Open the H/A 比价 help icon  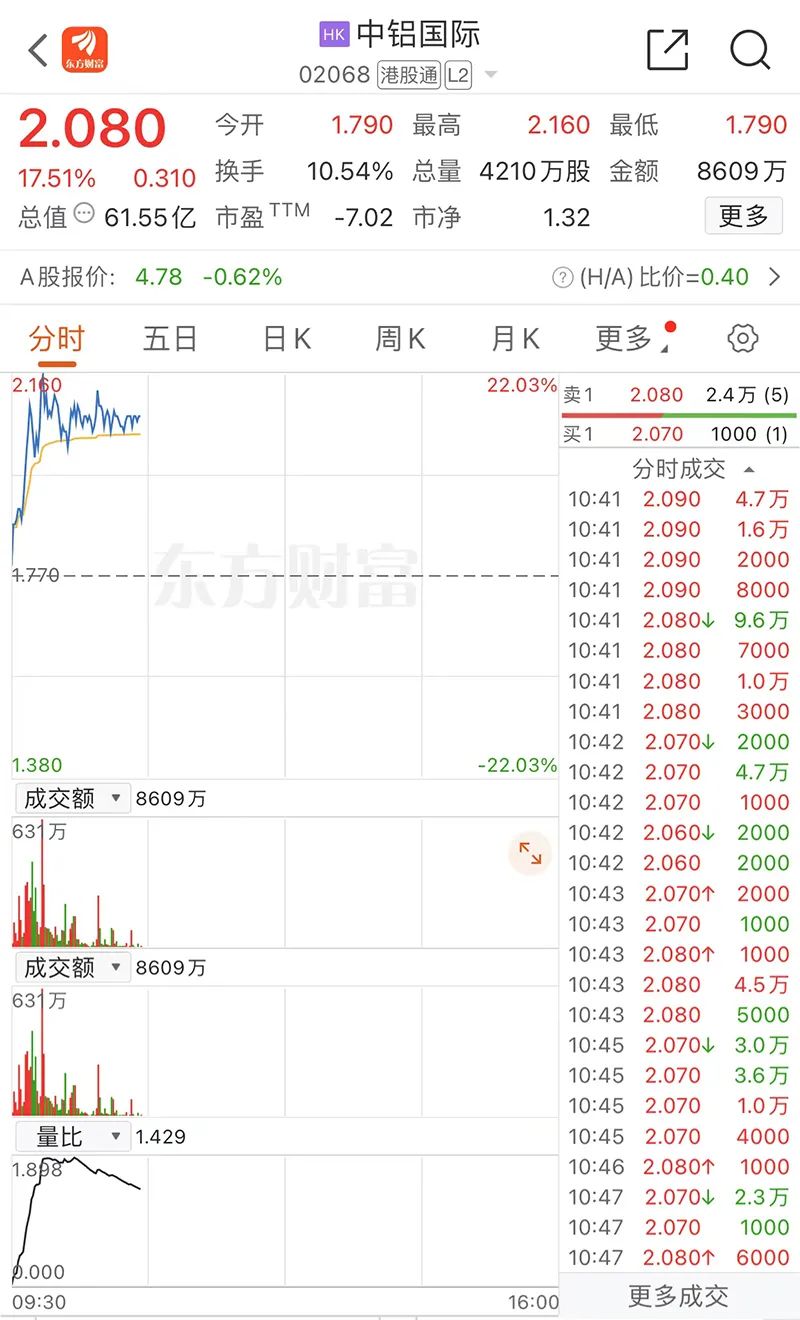click(563, 278)
